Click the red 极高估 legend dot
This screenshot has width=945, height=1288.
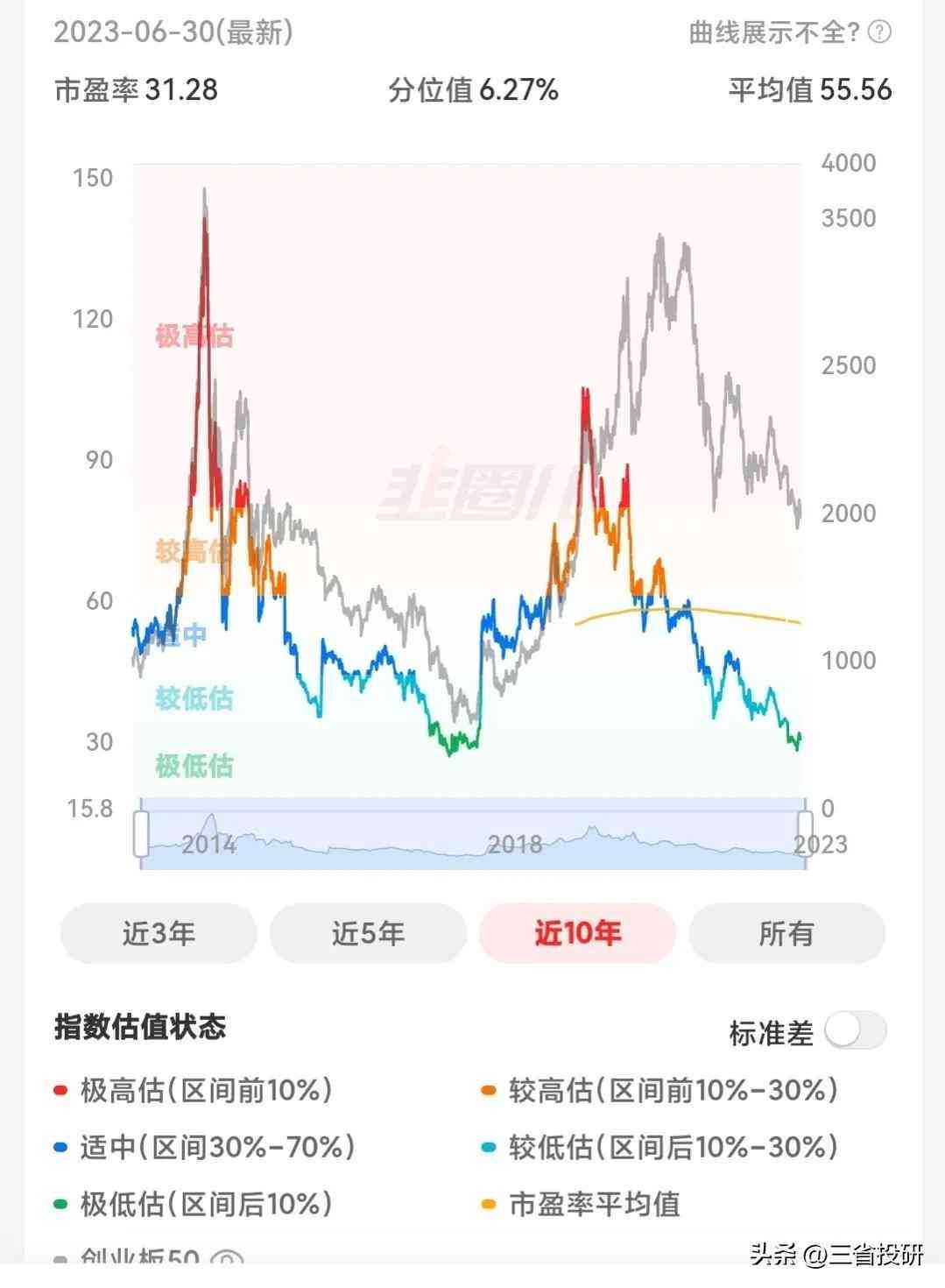tap(59, 1092)
